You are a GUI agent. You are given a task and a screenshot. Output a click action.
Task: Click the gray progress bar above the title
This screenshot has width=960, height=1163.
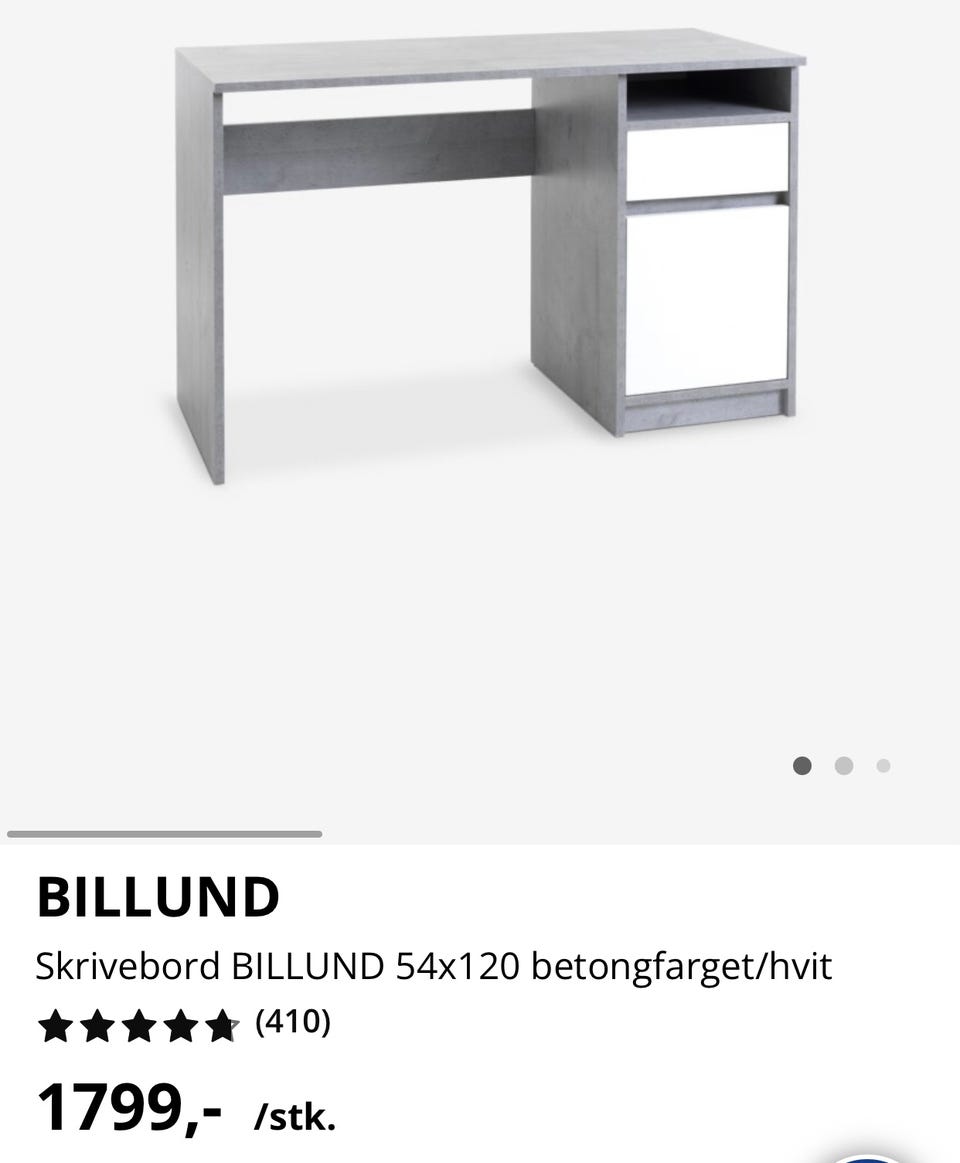[x=165, y=833]
